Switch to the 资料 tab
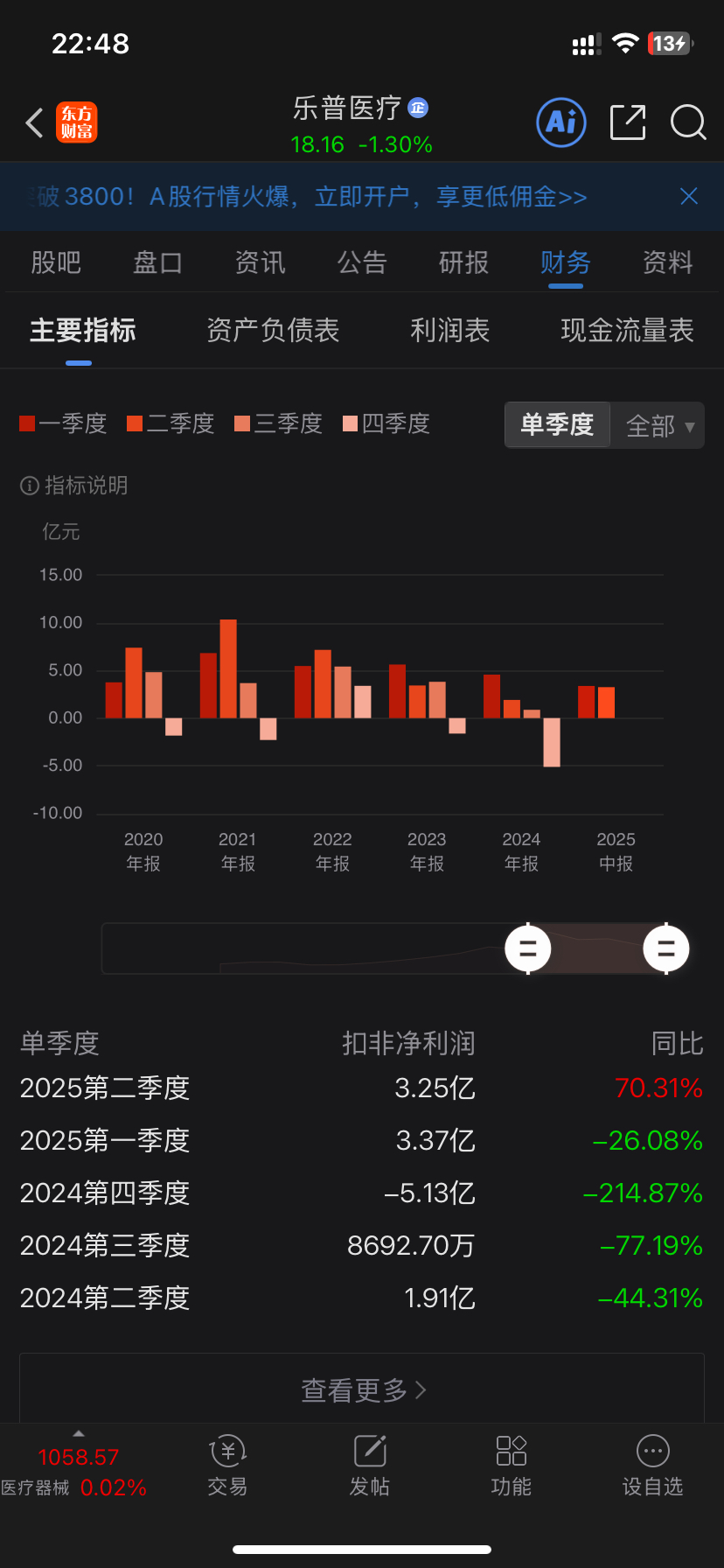Image resolution: width=724 pixels, height=1568 pixels. [668, 262]
